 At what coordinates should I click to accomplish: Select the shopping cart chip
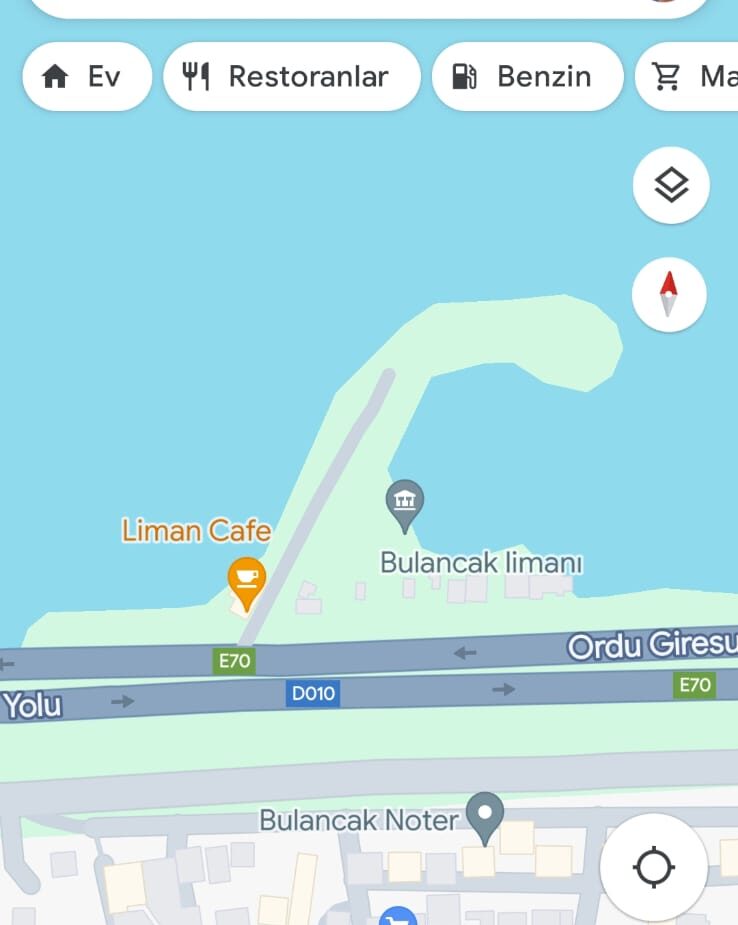pos(690,77)
